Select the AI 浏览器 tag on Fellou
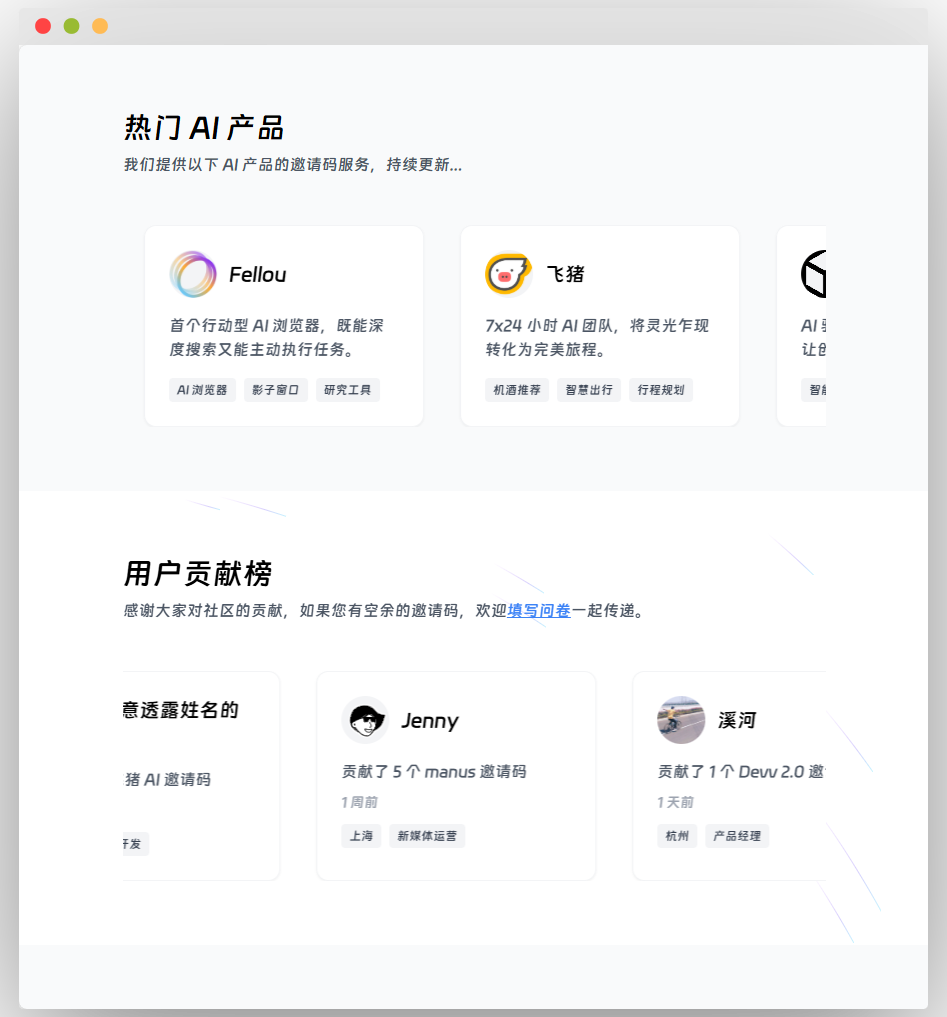Viewport: 947px width, 1017px height. [x=202, y=390]
